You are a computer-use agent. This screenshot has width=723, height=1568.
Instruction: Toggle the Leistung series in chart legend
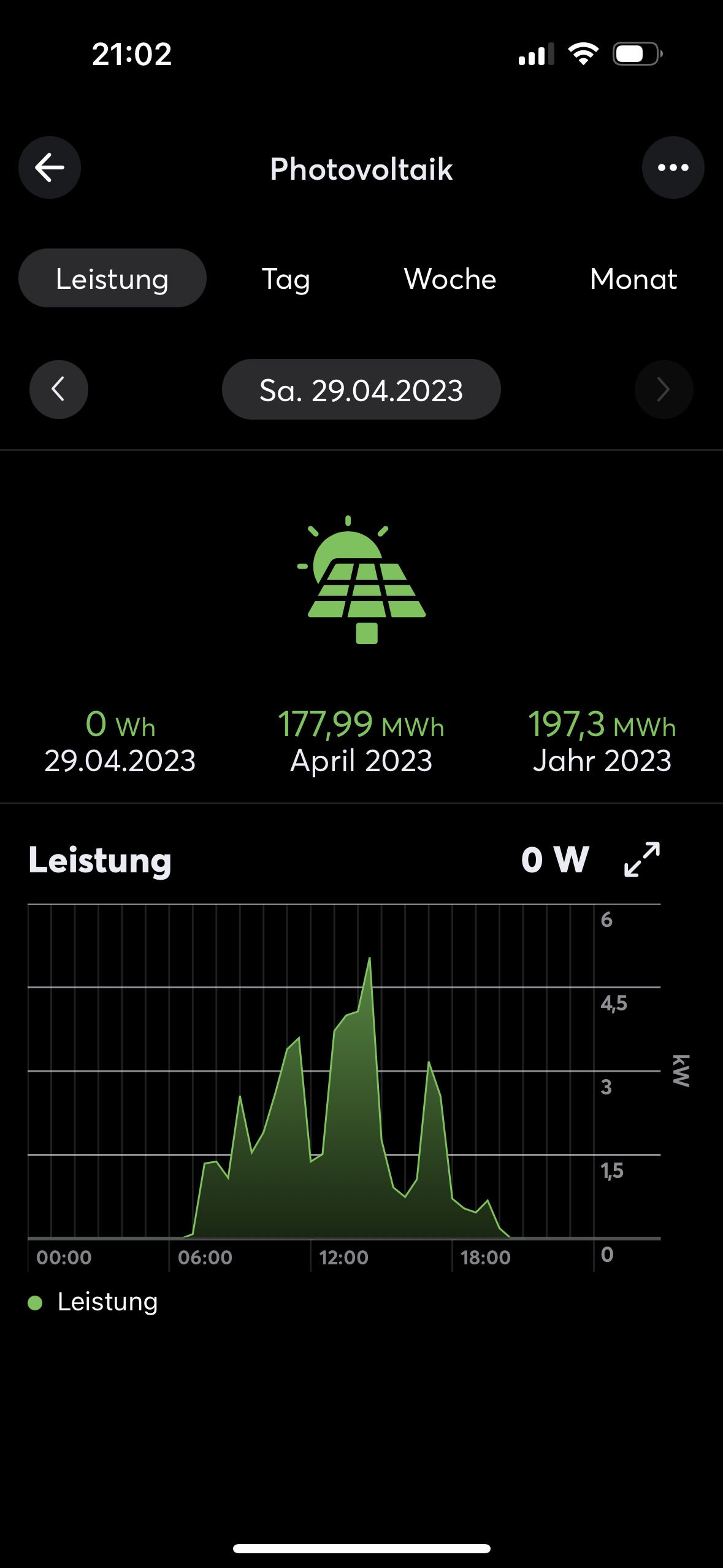[94, 1302]
